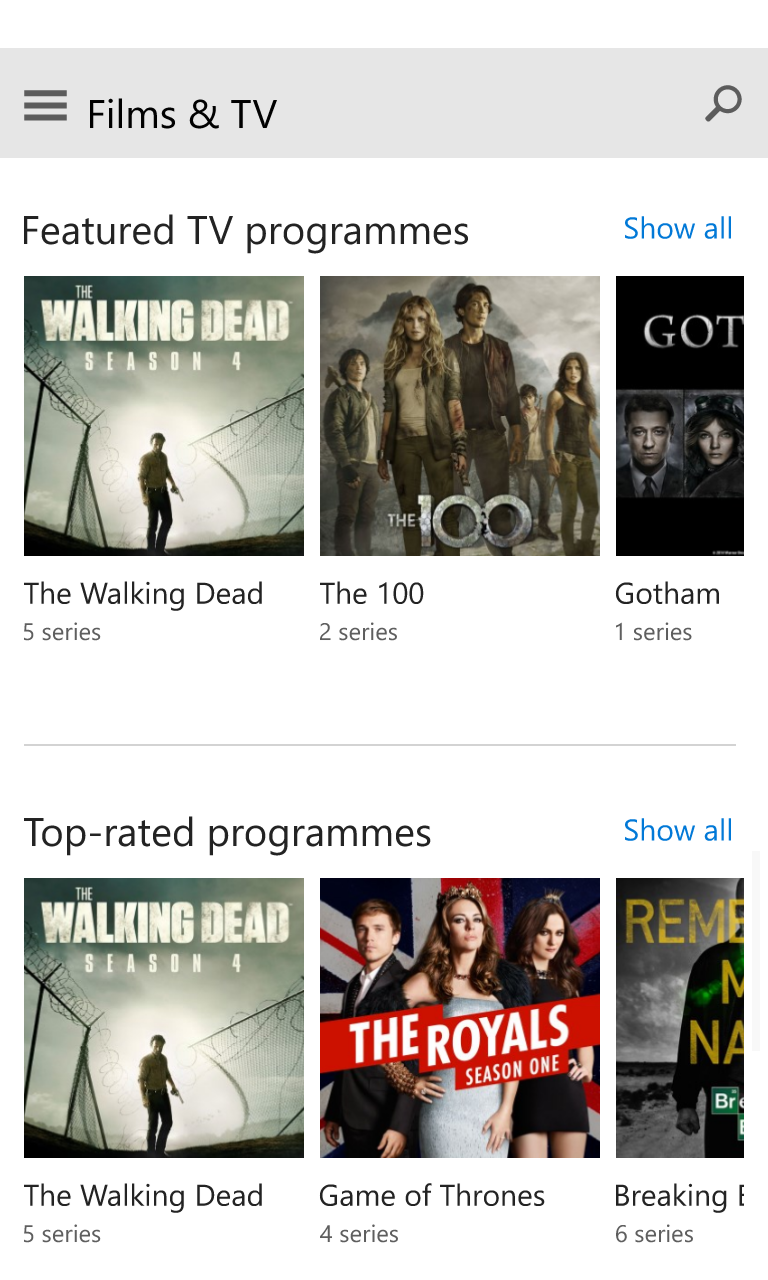
Task: Show all Featured TV programmes
Action: coord(677,229)
